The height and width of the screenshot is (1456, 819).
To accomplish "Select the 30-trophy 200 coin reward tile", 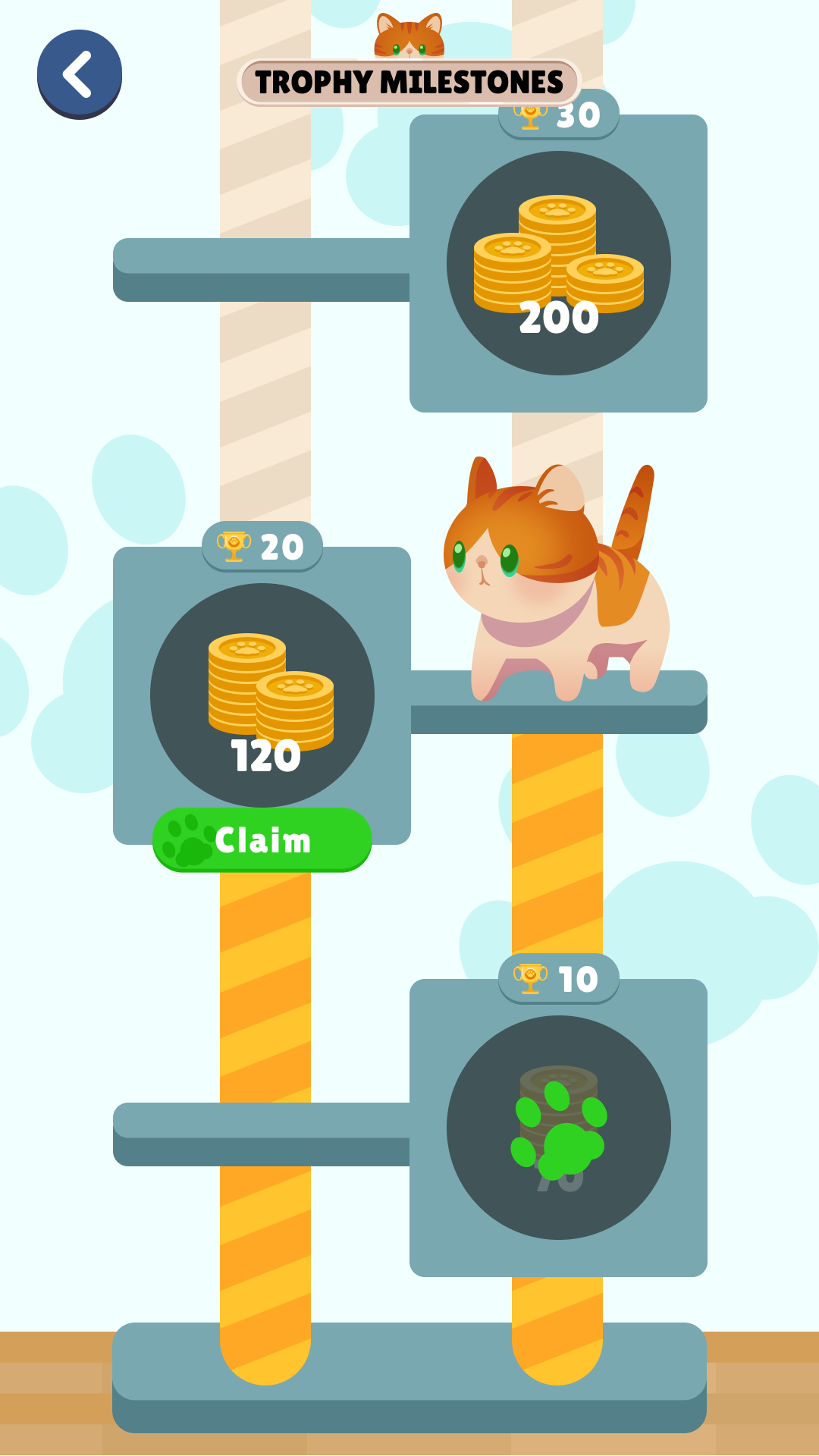I will (559, 263).
